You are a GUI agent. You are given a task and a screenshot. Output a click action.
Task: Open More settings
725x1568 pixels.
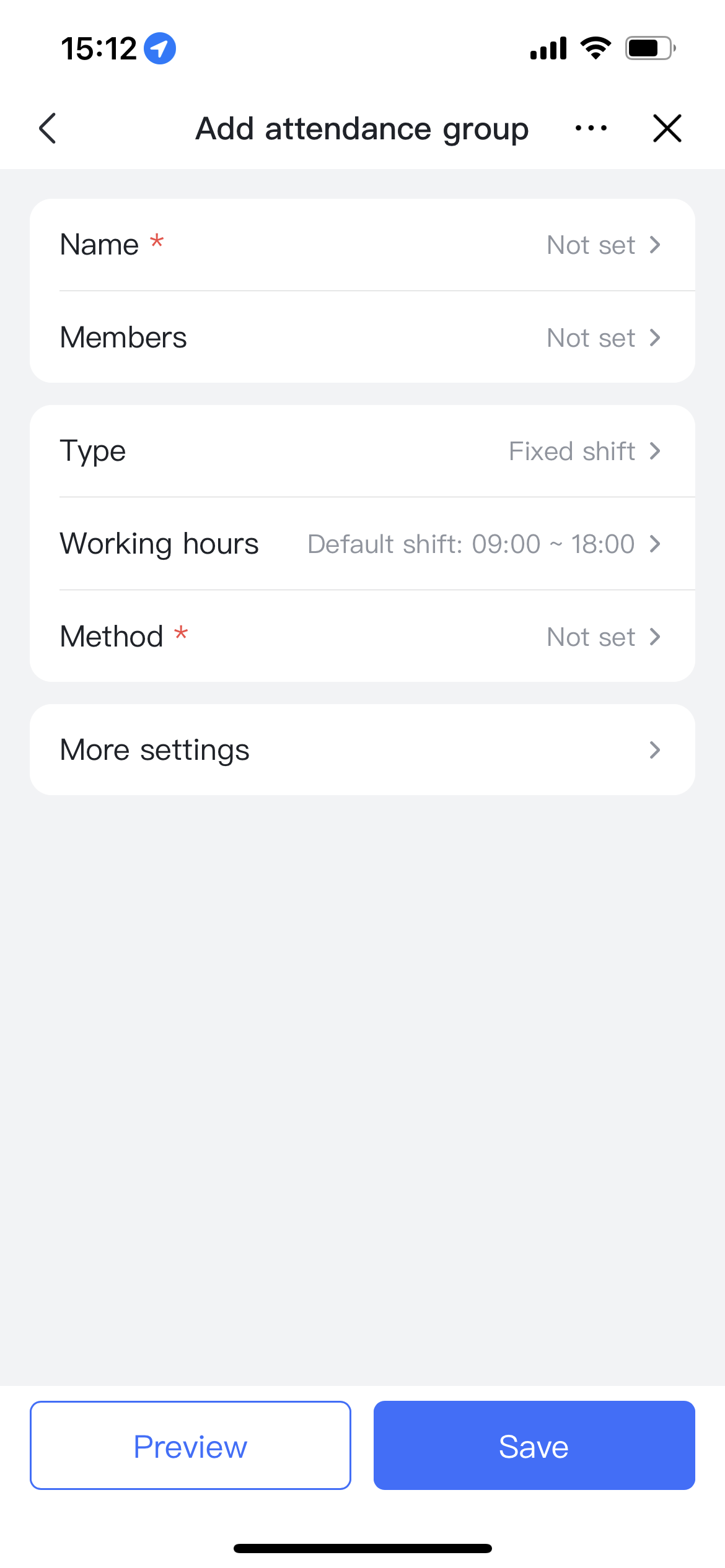(362, 750)
